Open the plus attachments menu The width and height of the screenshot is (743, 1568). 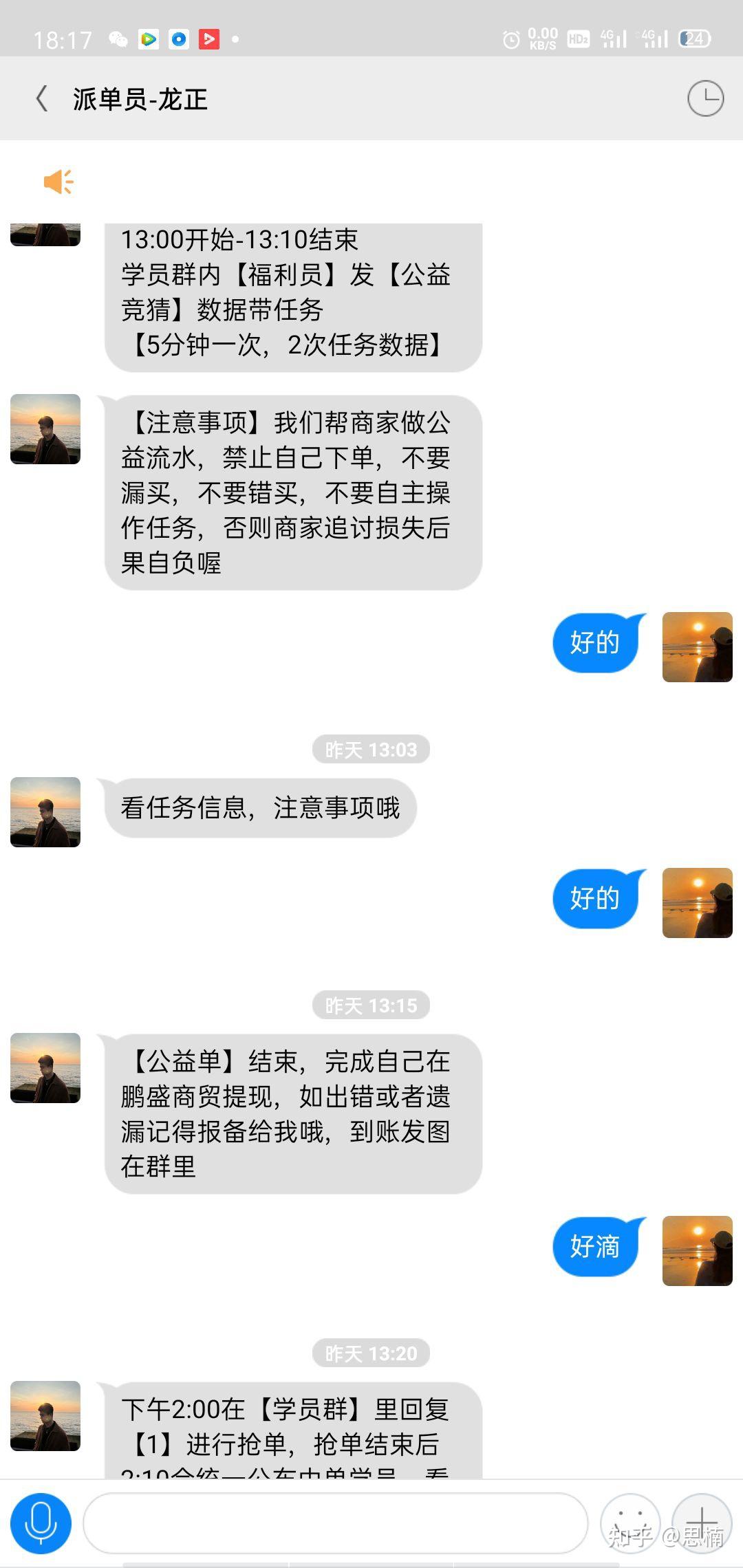[x=701, y=1523]
